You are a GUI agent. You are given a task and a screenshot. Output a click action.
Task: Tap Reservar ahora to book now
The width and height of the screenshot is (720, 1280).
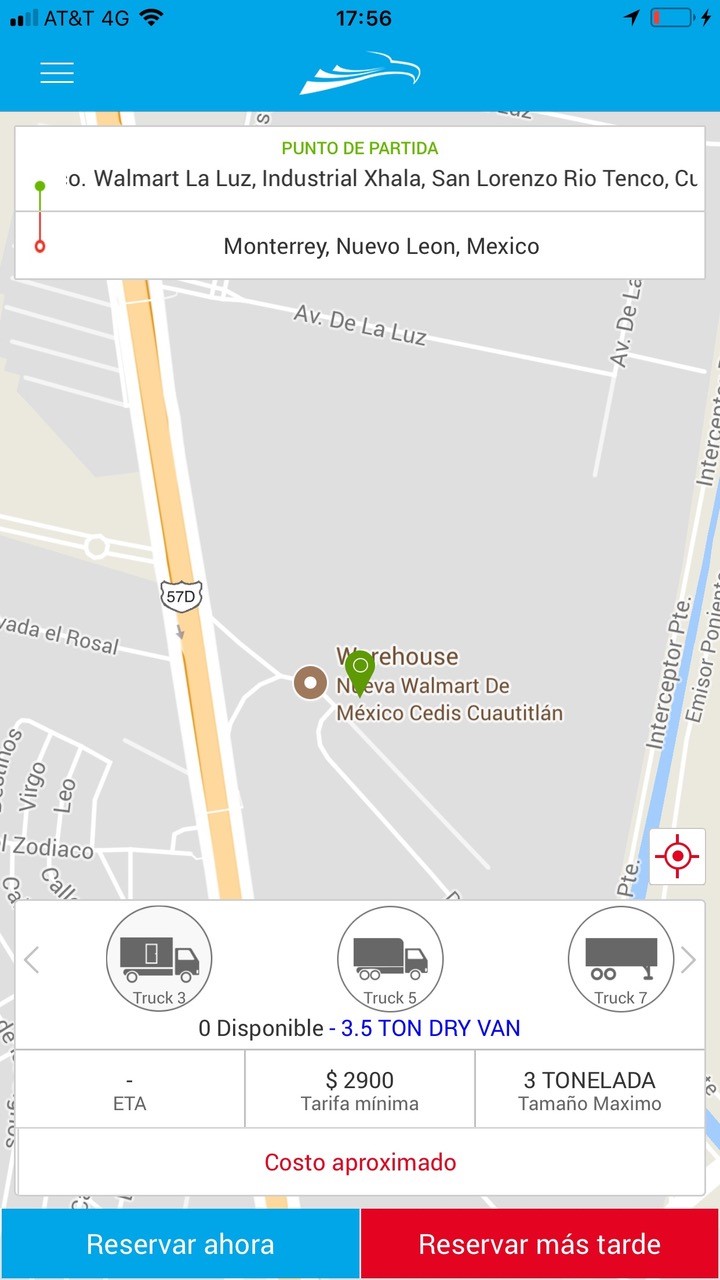click(x=180, y=1244)
